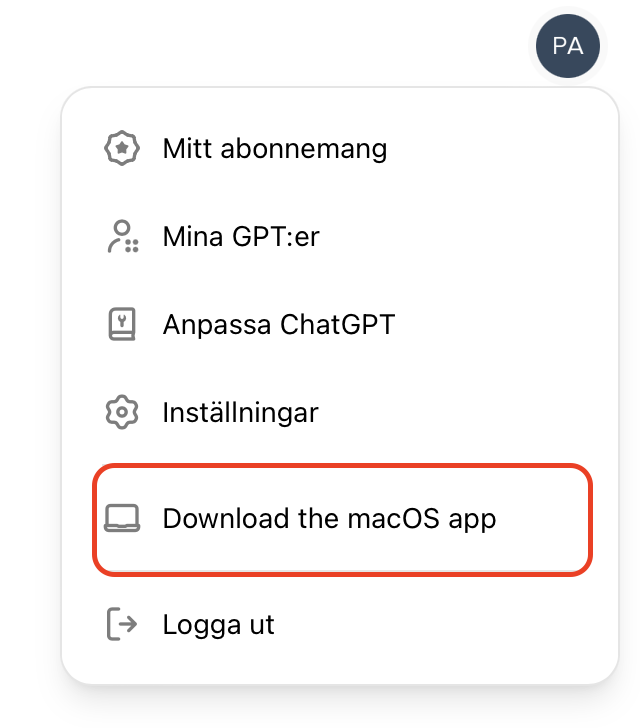Image resolution: width=640 pixels, height=728 pixels.
Task: Open Inställningar settings
Action: [x=240, y=412]
